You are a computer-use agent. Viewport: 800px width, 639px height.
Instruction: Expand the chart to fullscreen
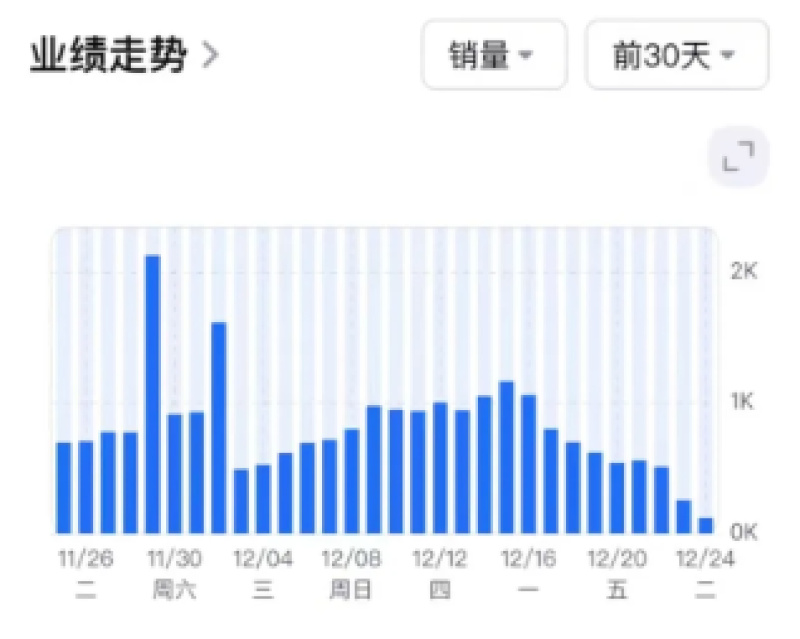(x=738, y=157)
